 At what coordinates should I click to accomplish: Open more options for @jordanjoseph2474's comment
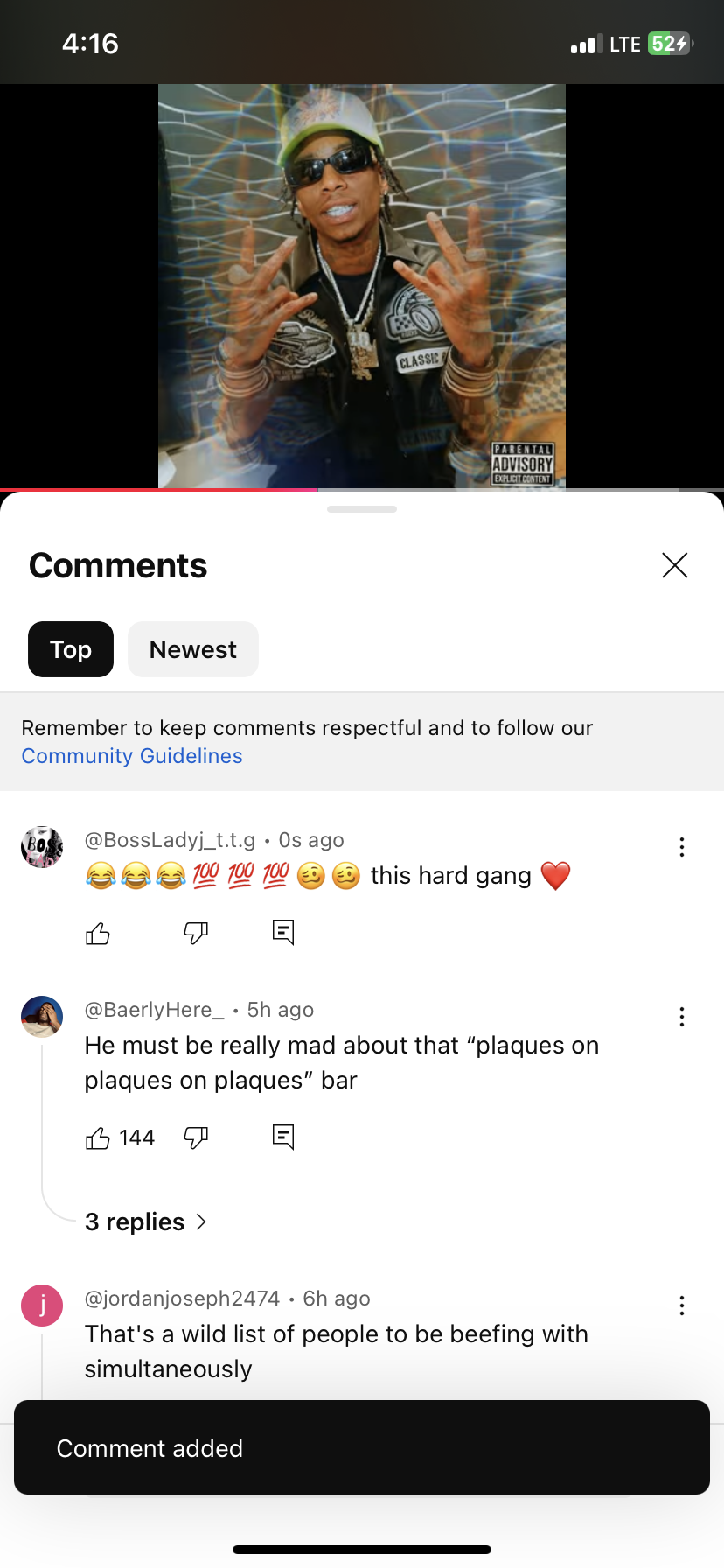[681, 1305]
